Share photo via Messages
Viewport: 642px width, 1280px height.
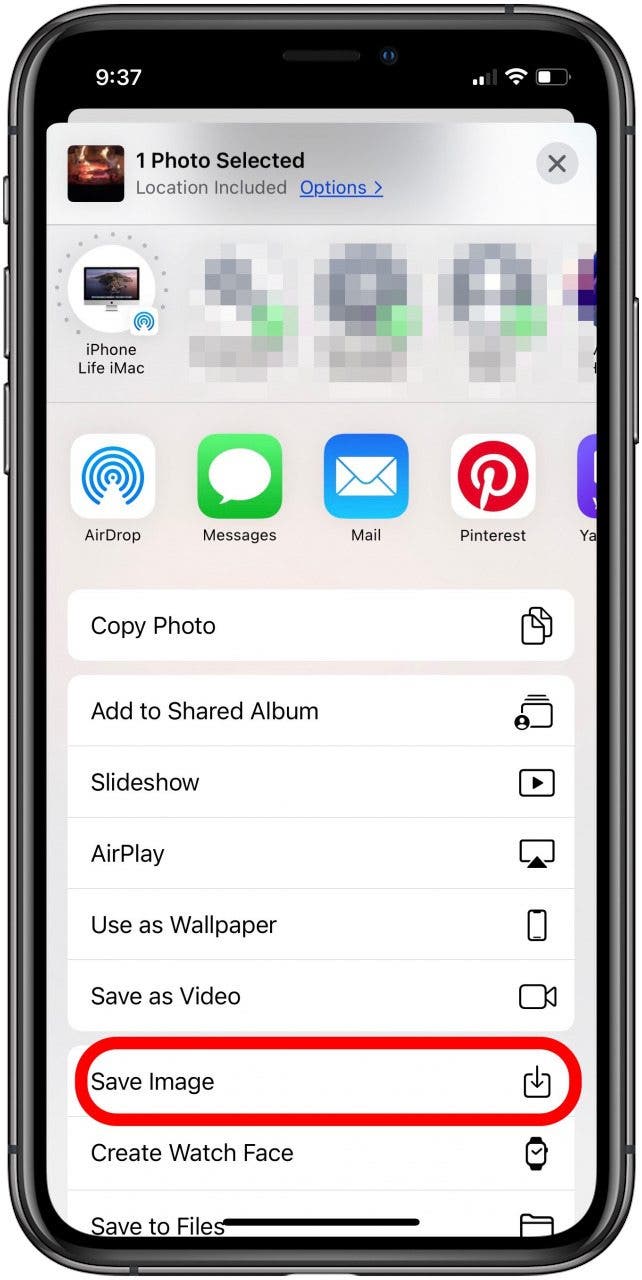(x=239, y=477)
